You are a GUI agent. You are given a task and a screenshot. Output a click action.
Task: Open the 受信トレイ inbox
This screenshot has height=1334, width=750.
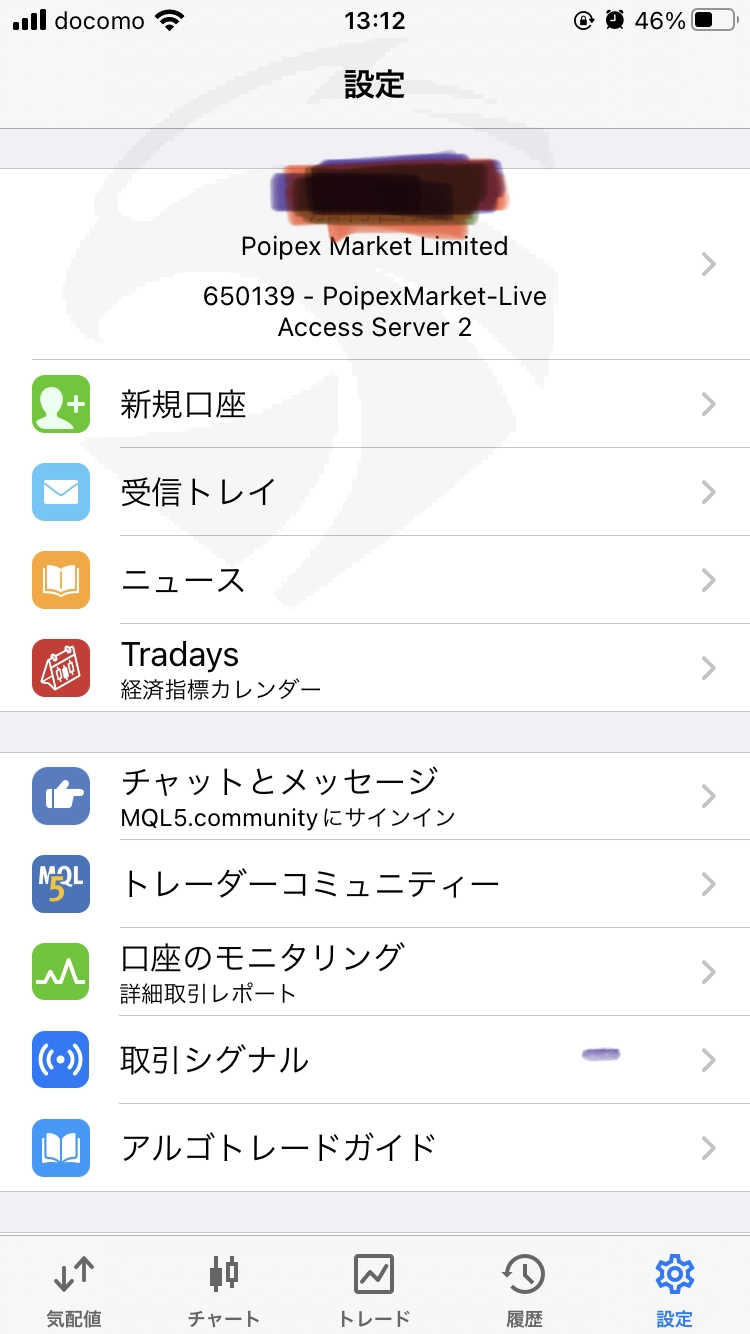(375, 492)
